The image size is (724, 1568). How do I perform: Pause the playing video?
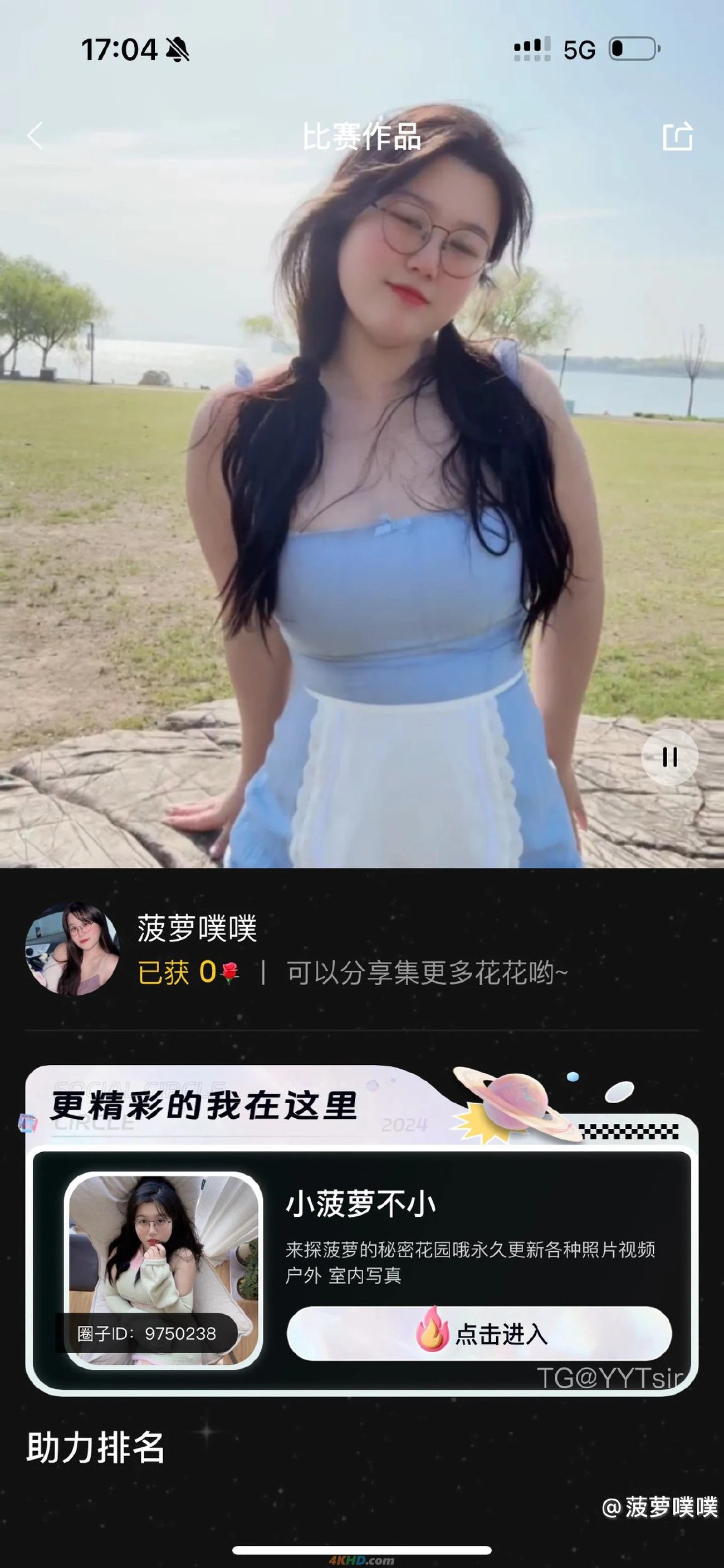[x=670, y=757]
